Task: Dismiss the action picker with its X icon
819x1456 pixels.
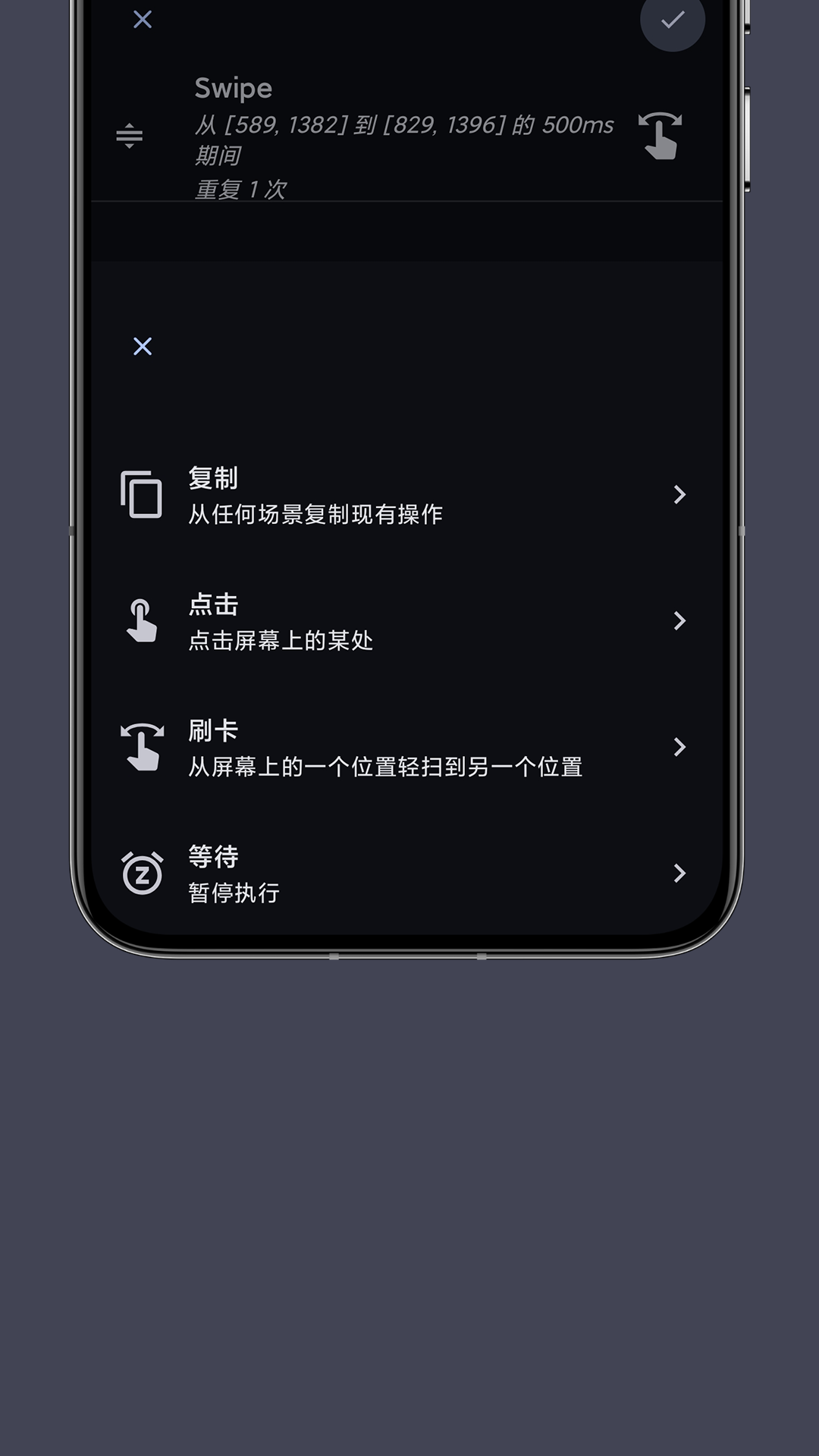Action: click(143, 347)
